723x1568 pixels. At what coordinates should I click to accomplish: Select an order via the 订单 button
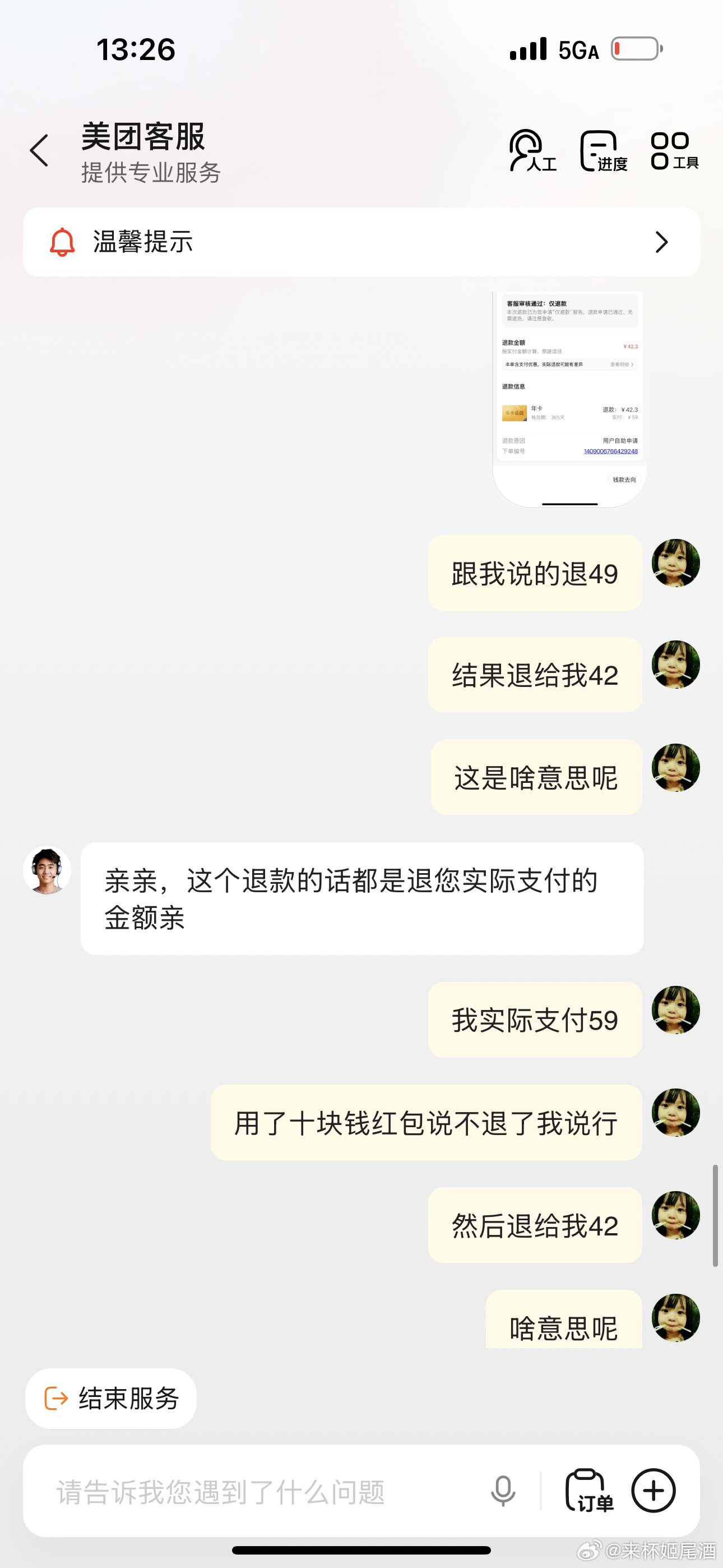click(588, 1491)
